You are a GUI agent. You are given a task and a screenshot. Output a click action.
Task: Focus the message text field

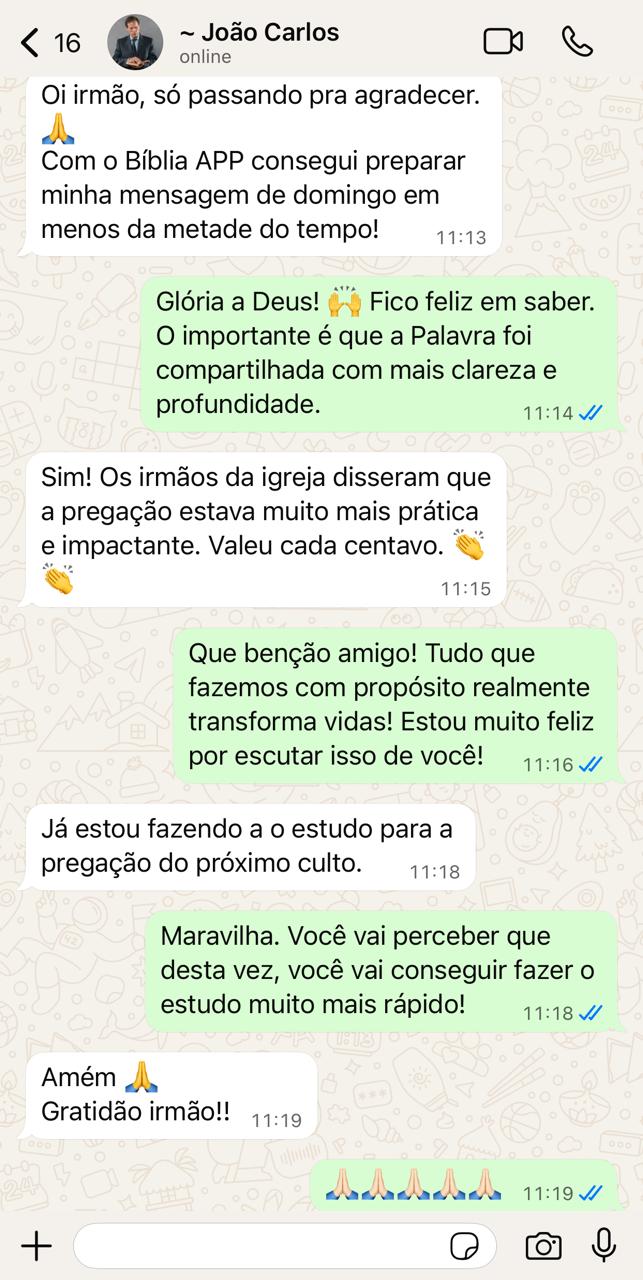pyautogui.click(x=260, y=1245)
